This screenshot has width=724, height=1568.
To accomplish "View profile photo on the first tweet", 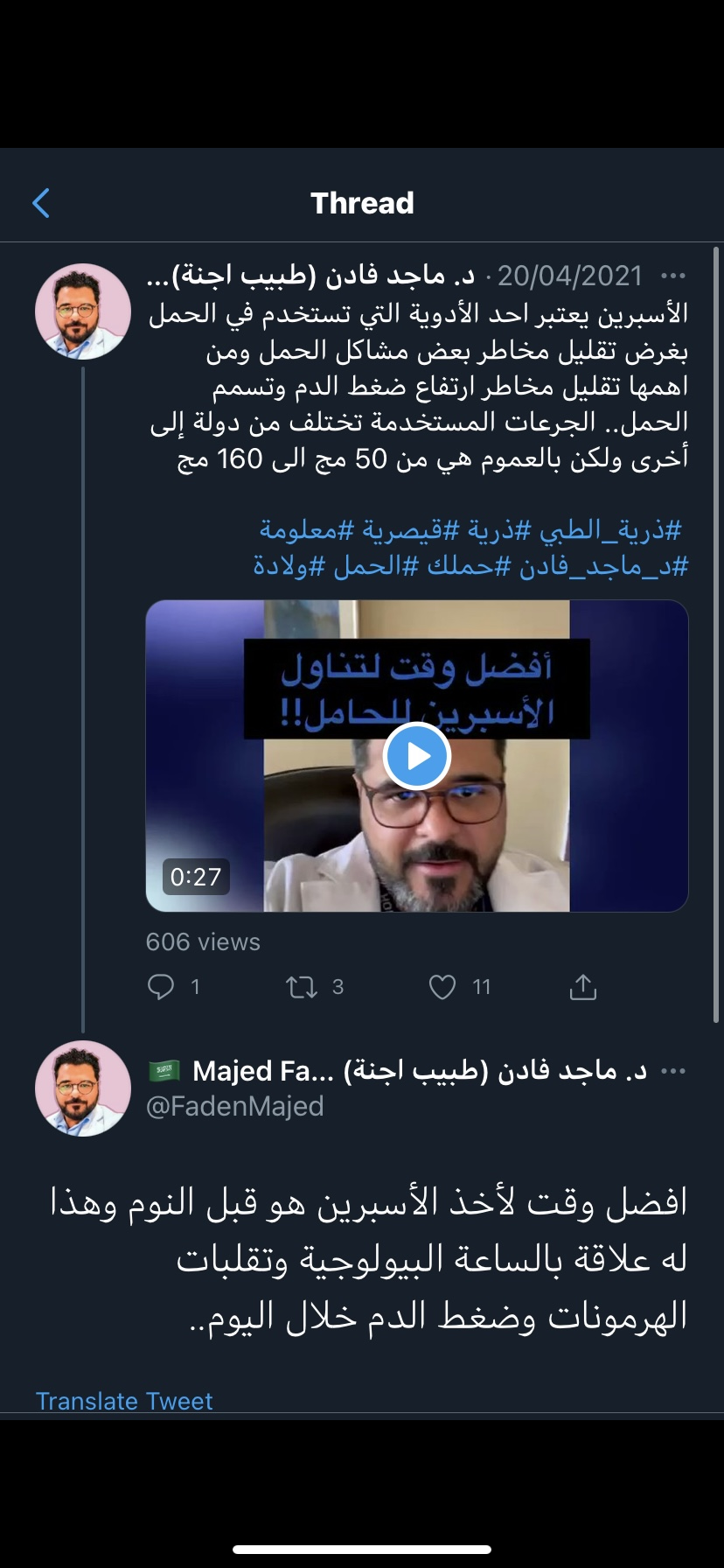I will 83,311.
